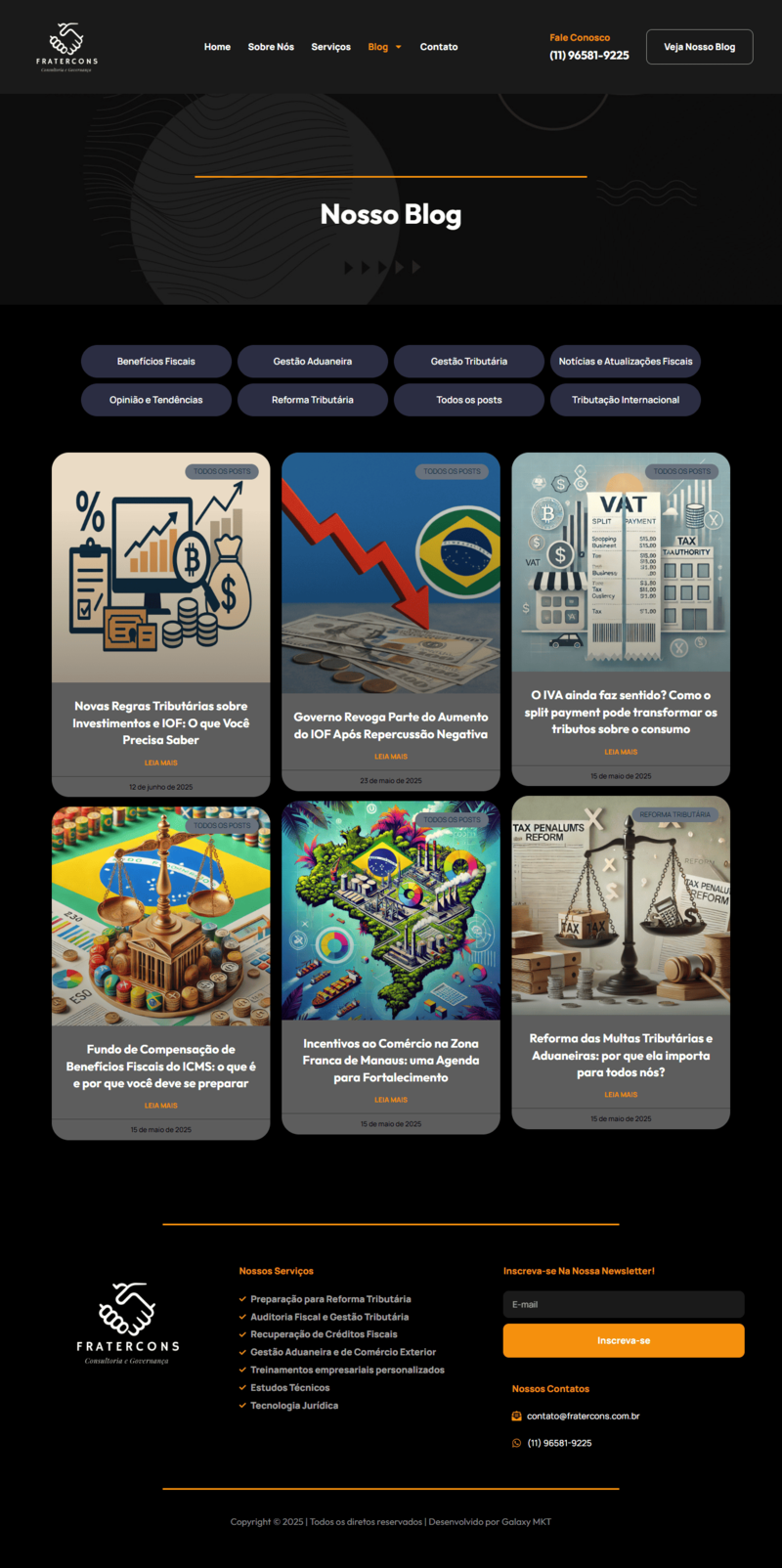Image resolution: width=782 pixels, height=1568 pixels.
Task: Open the IVA split payment article
Action: coord(621,712)
